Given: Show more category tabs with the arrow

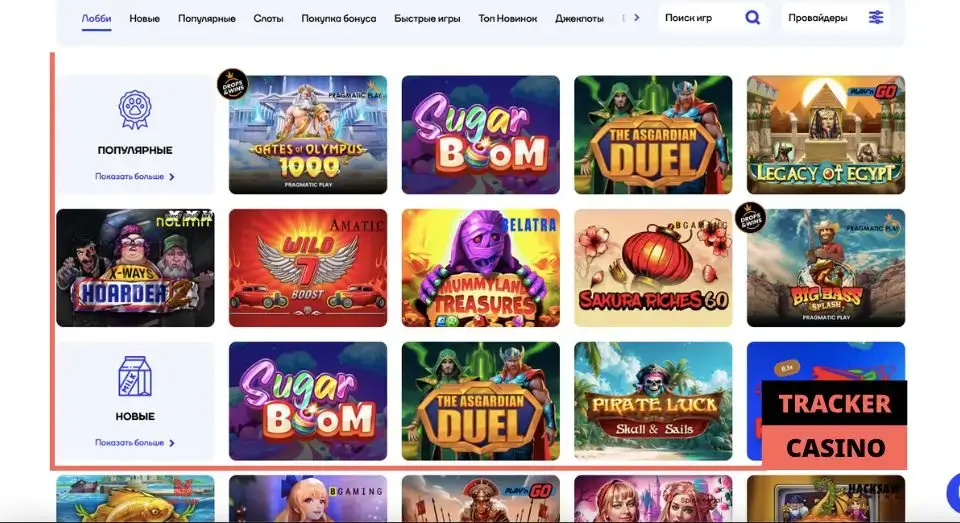Looking at the screenshot, I should click(x=637, y=17).
